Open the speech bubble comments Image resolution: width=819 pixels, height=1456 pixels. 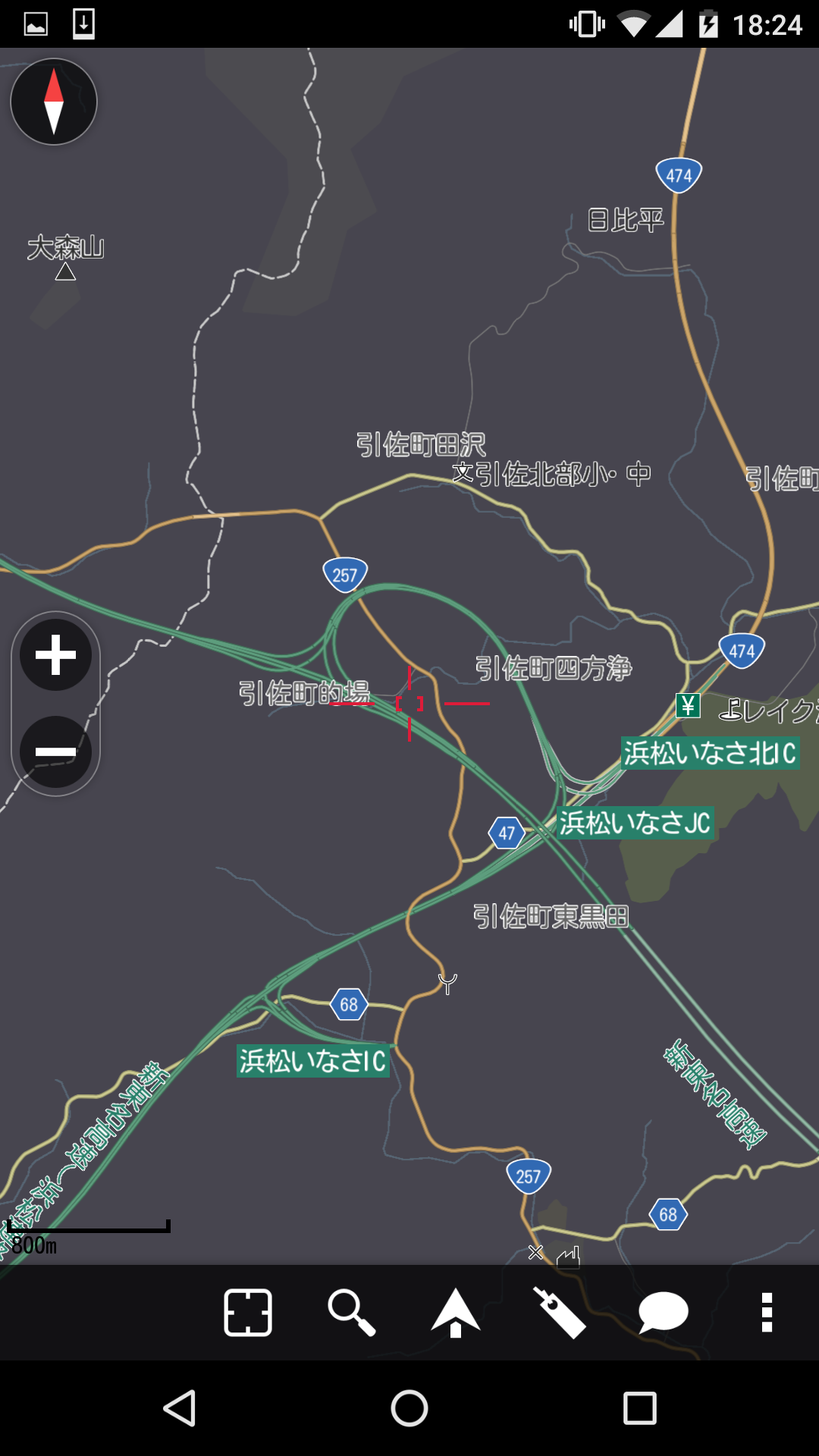(664, 1313)
